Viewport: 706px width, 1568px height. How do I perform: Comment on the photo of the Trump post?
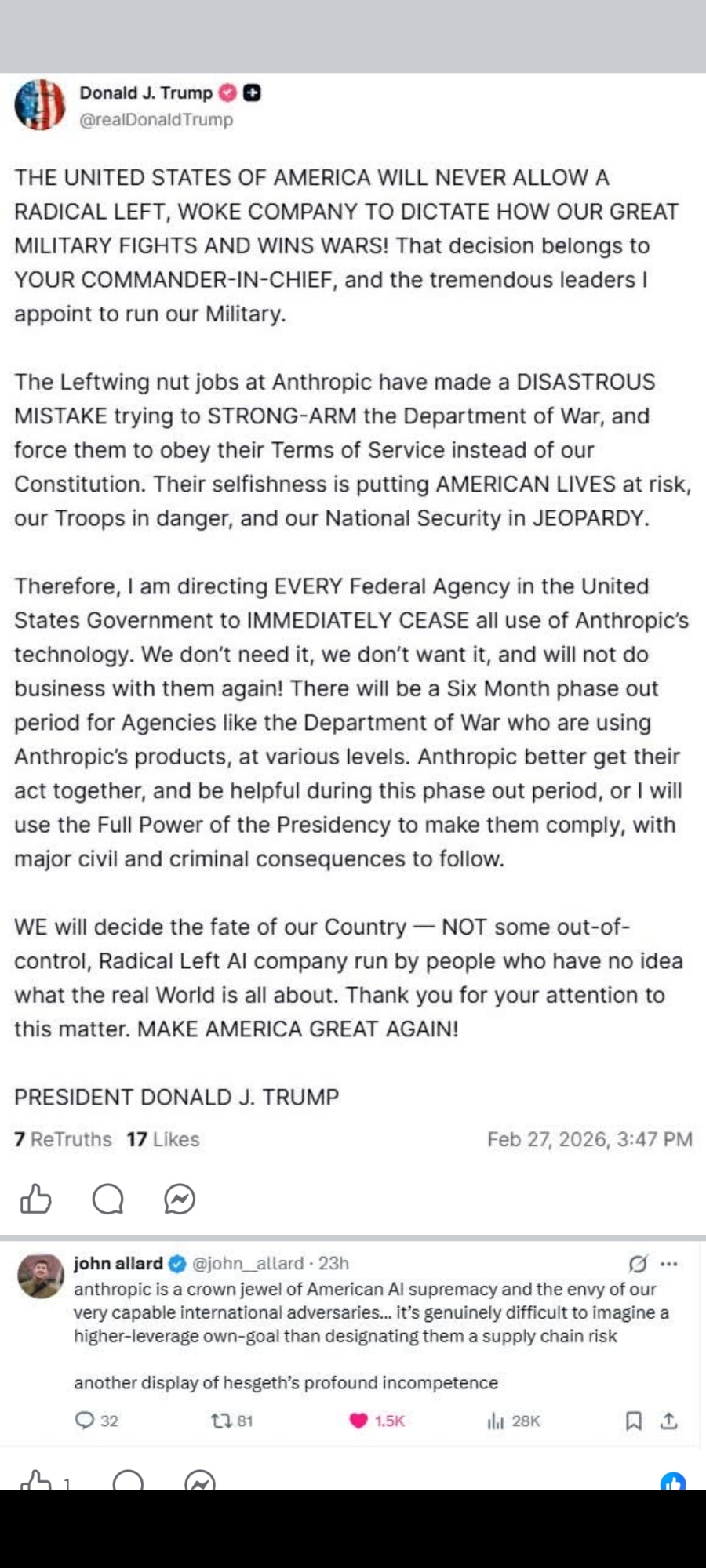point(107,1199)
